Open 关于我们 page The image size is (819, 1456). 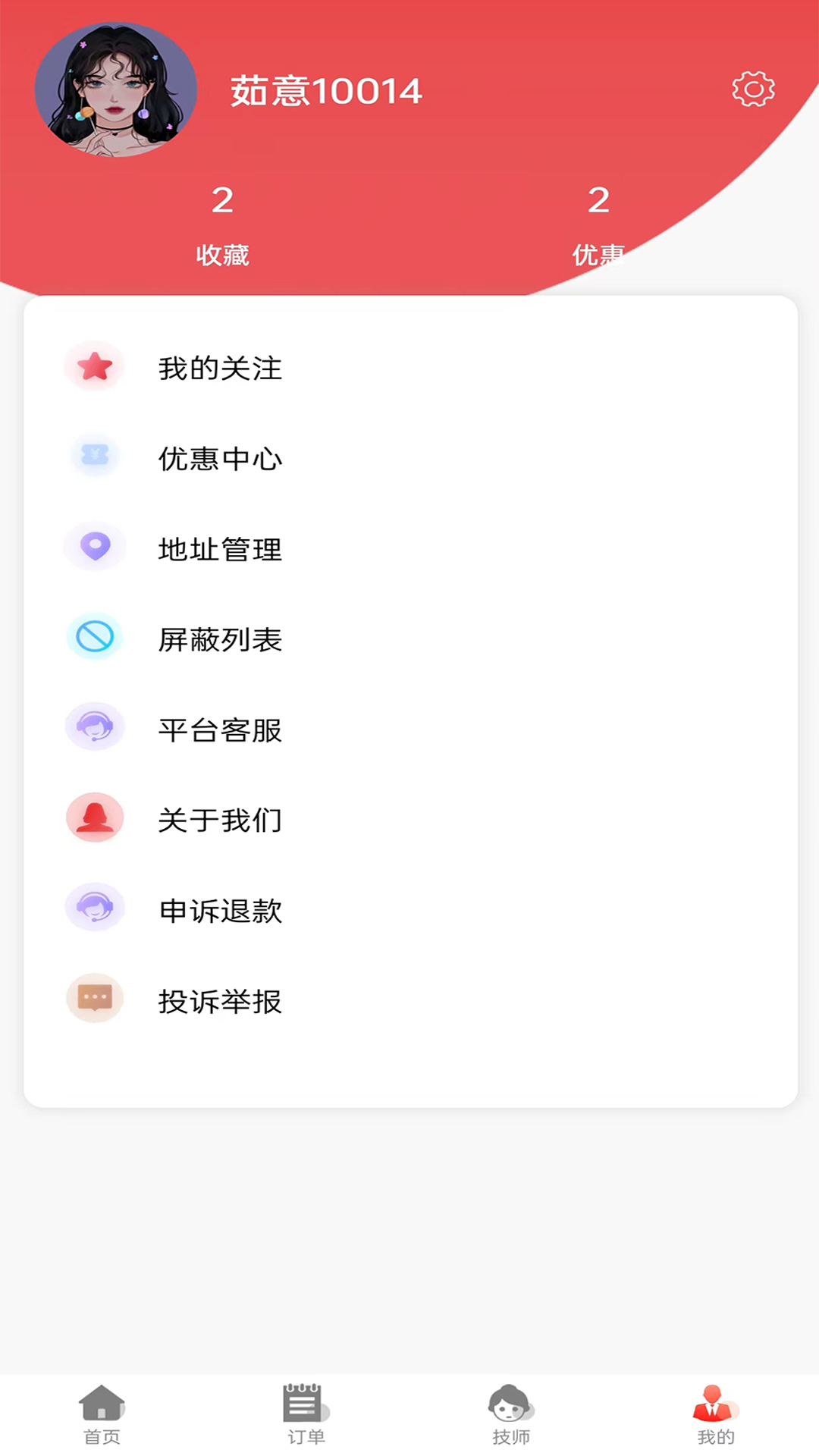pos(220,820)
